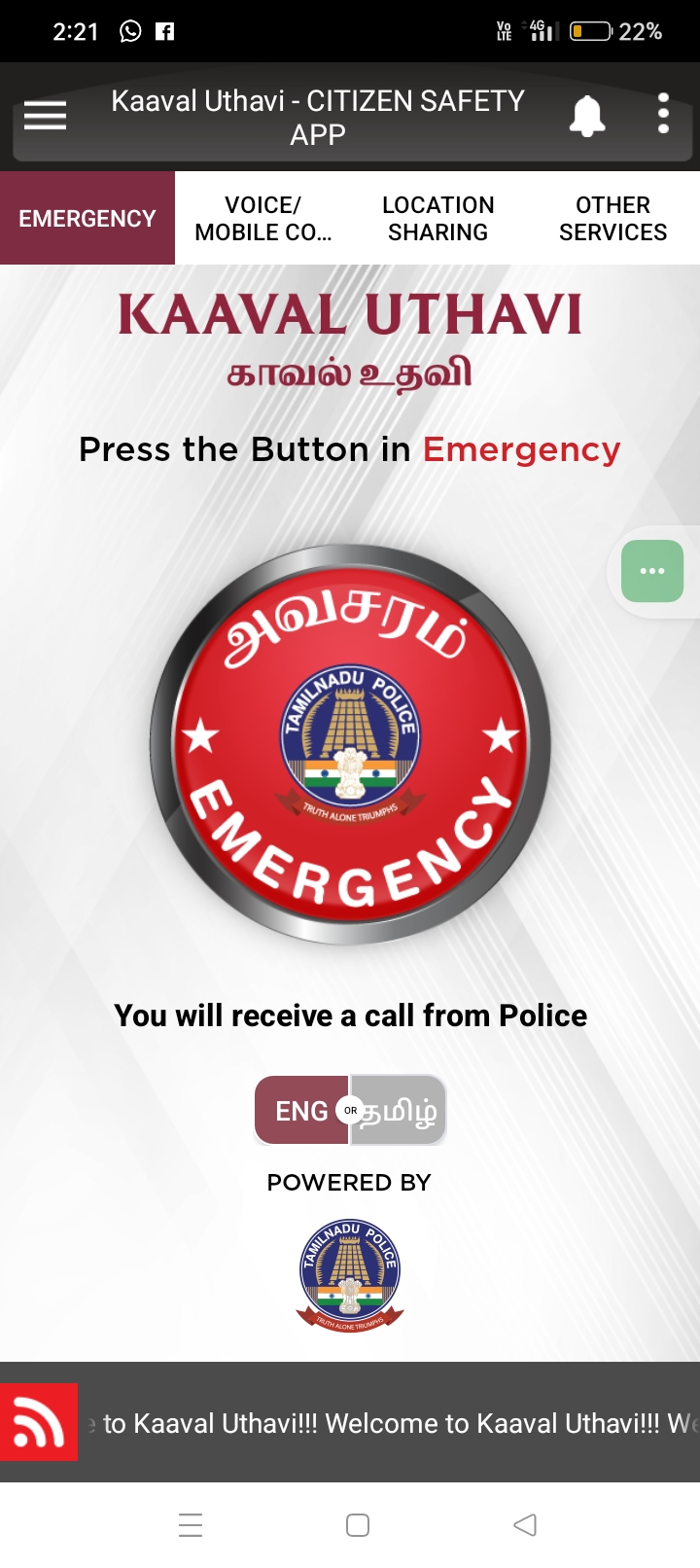Screen dimensions: 700x1568
Task: Switch to the Location Sharing tab
Action: [437, 218]
